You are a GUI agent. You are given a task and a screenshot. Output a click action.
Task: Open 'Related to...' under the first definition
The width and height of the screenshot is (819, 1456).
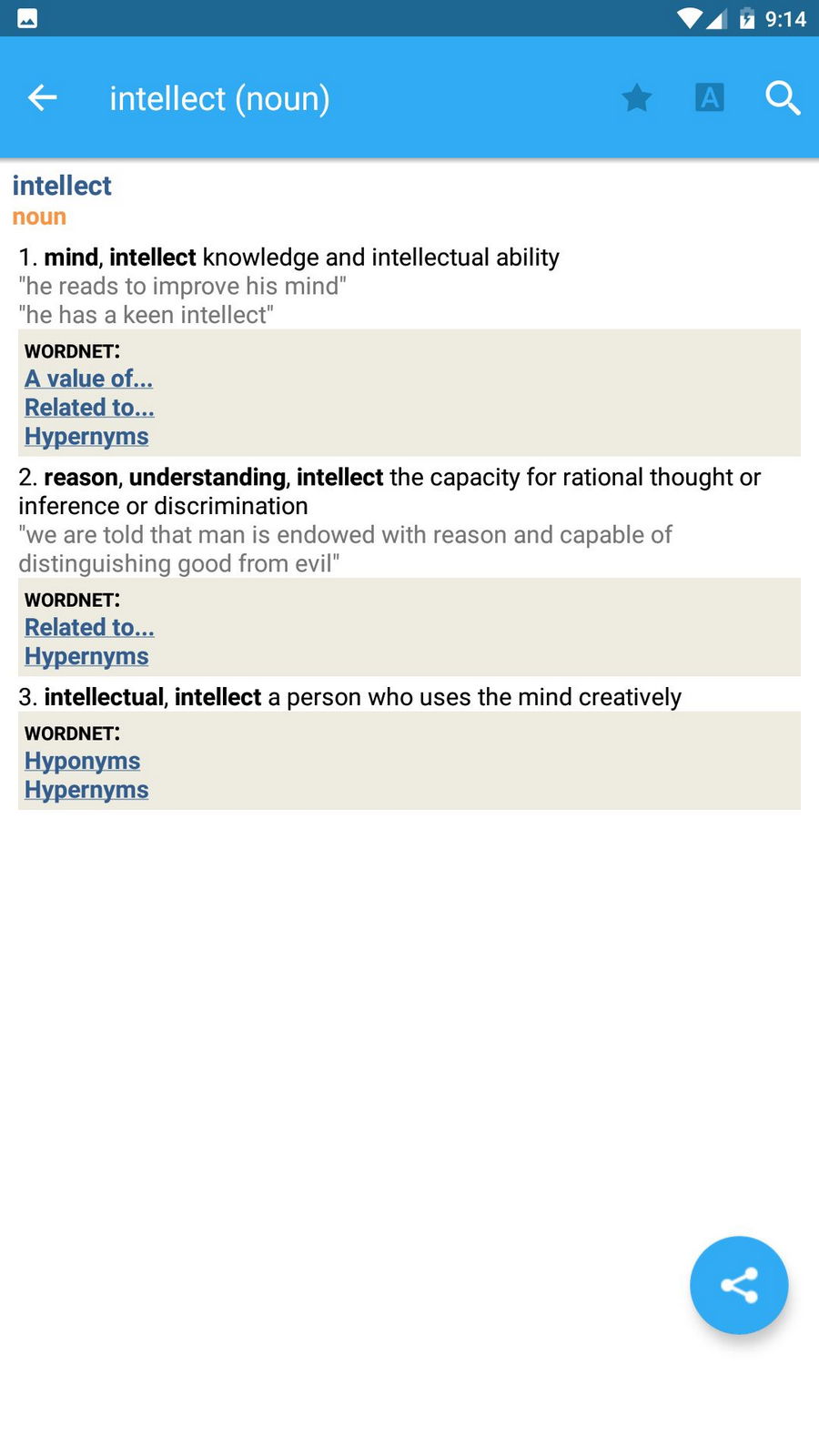[x=89, y=408]
